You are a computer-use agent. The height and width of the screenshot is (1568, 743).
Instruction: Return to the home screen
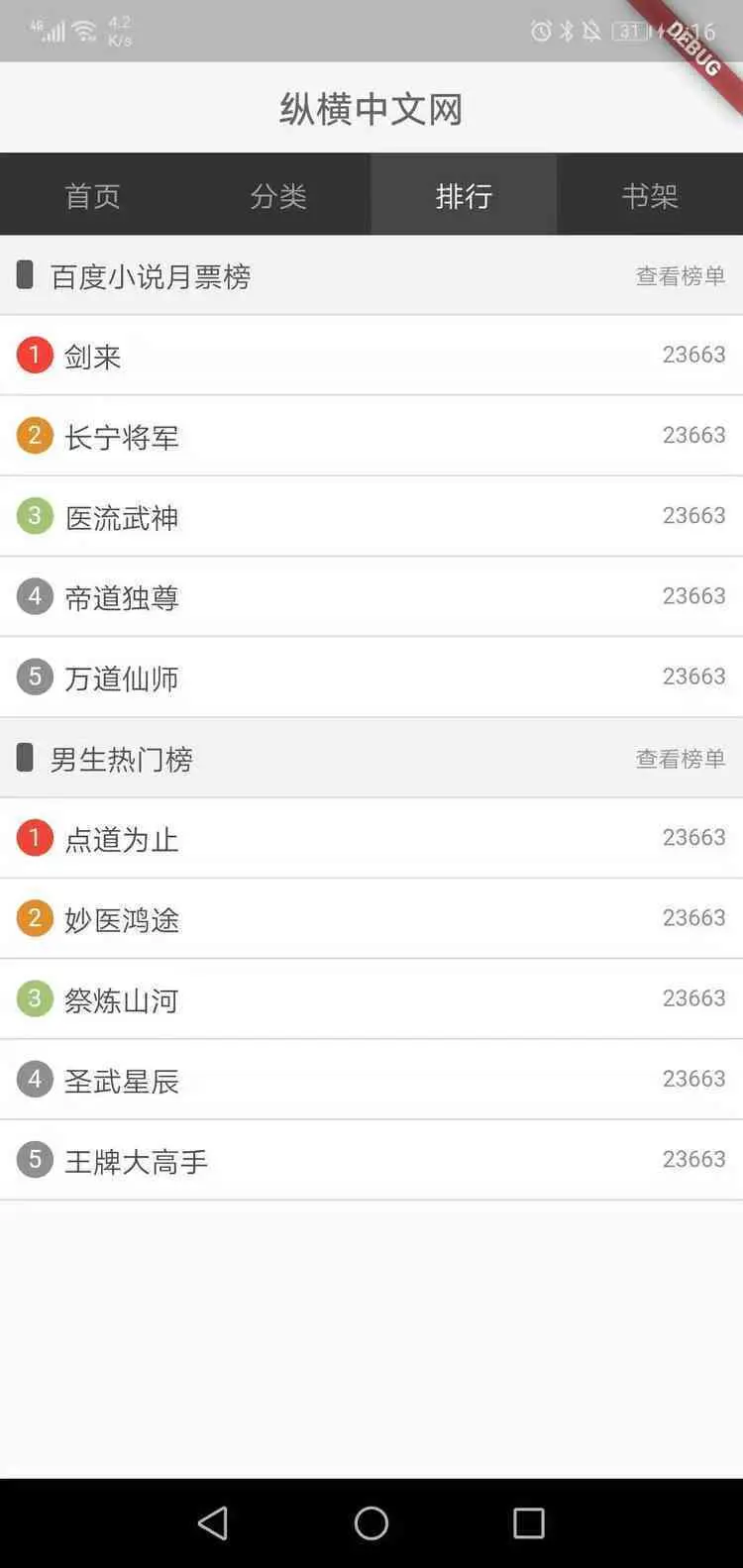pos(371,1522)
